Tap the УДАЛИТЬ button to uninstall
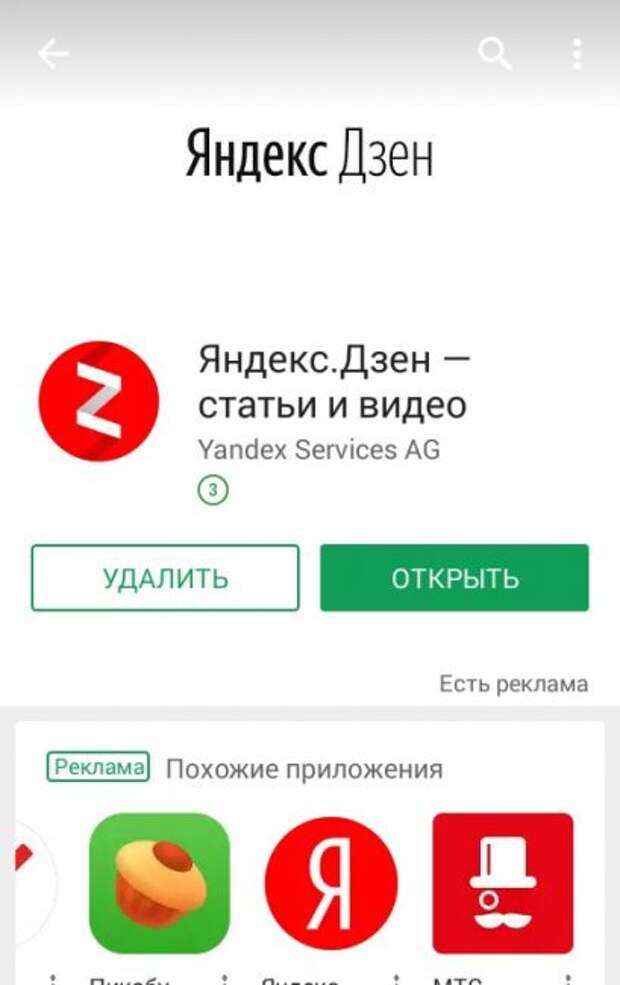The height and width of the screenshot is (985, 620). [165, 578]
